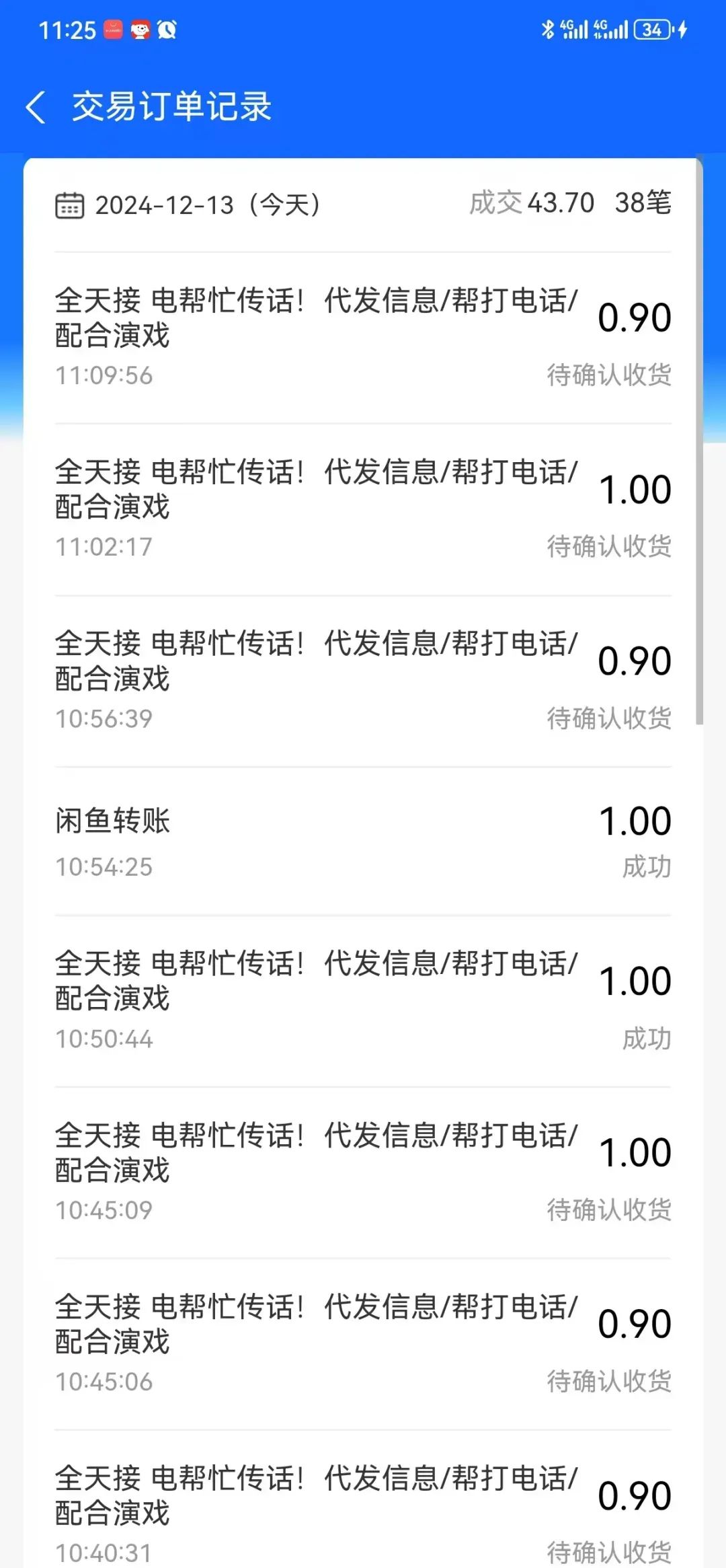View the successful 1.00 order at 10:50:44

pos(363,1000)
